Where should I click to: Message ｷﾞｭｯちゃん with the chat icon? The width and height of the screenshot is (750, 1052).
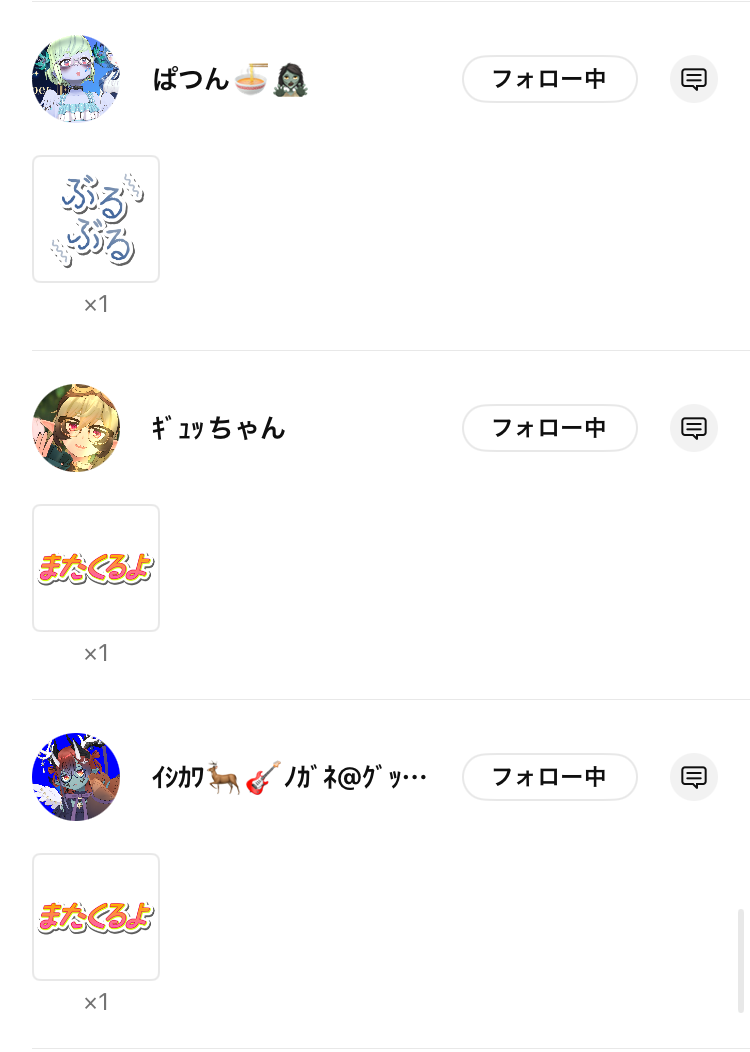[x=694, y=428]
